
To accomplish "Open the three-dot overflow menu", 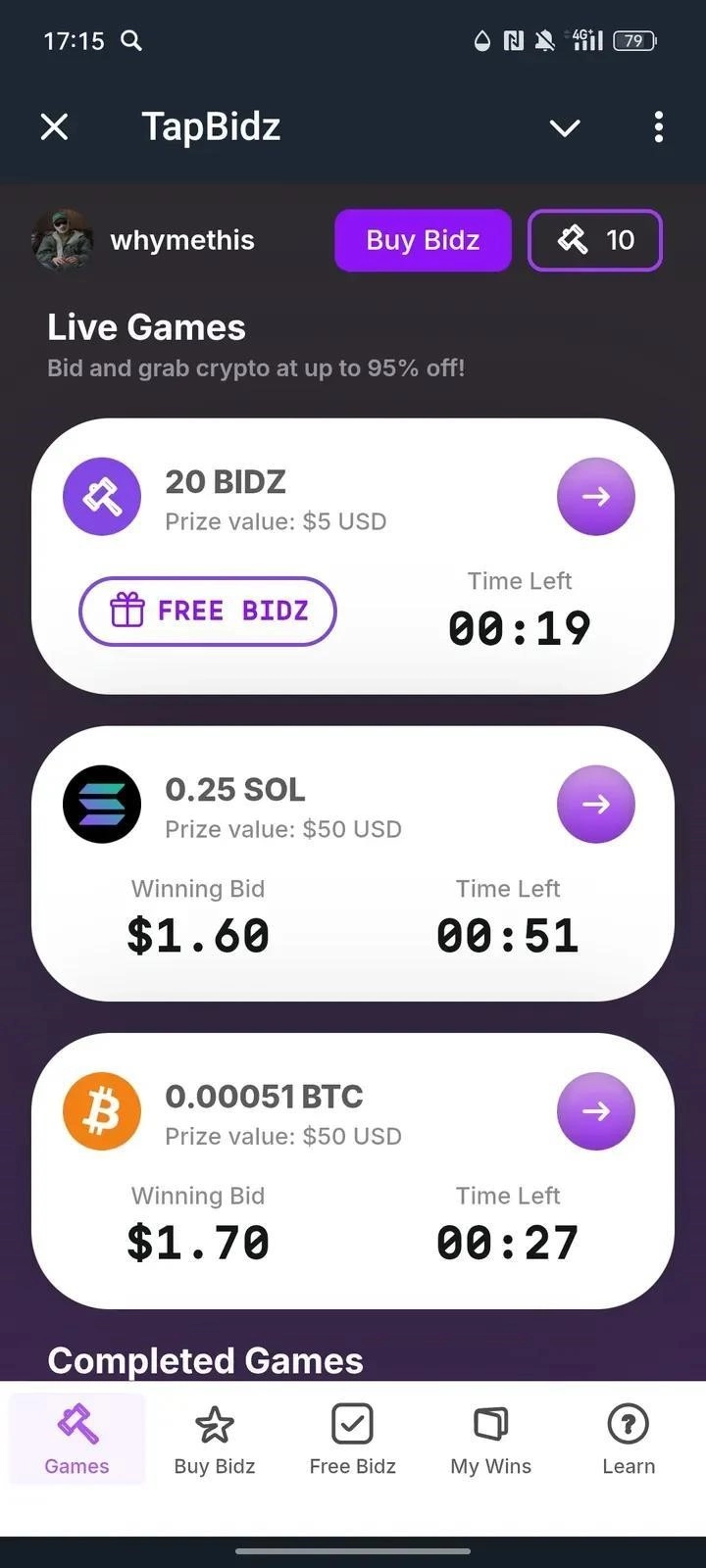I will pos(658,126).
